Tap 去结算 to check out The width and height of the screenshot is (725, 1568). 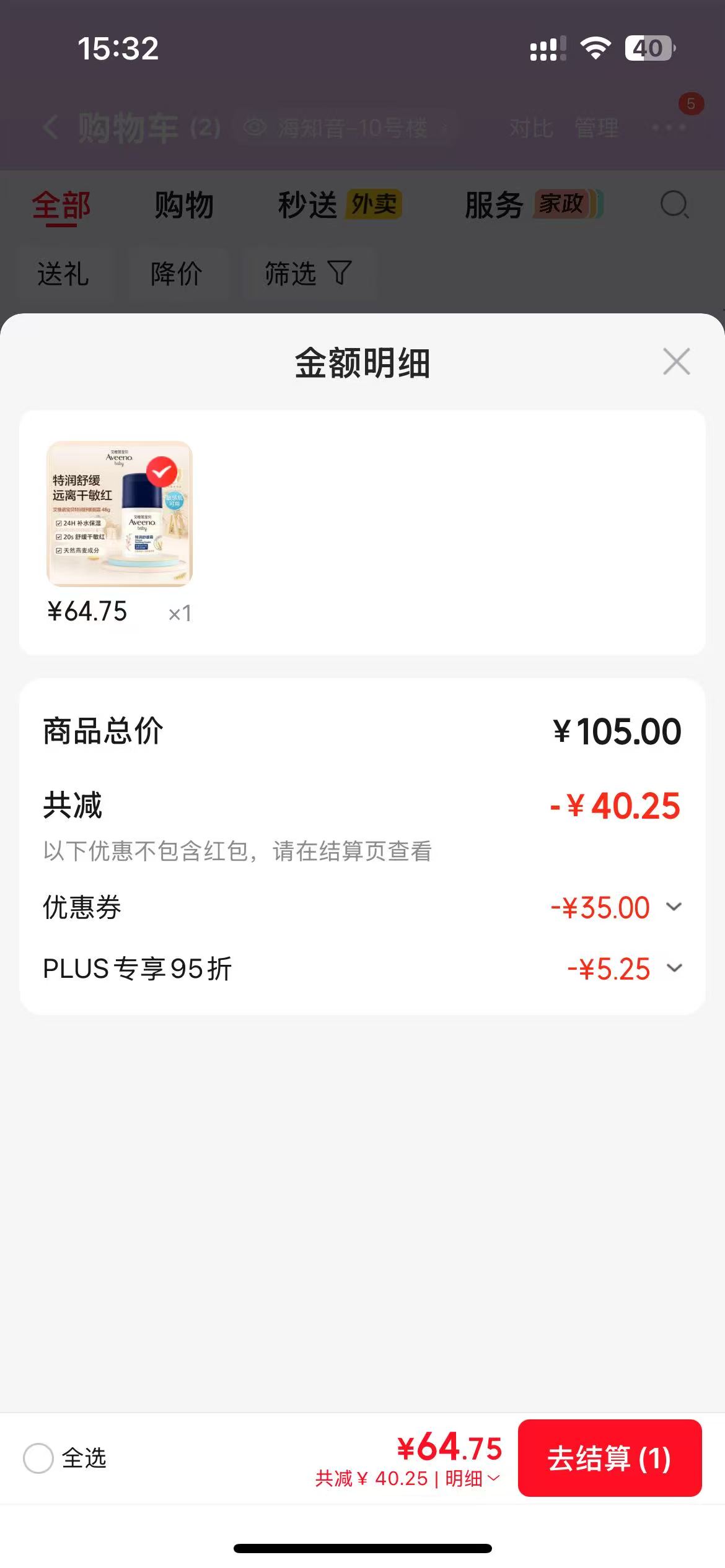(x=610, y=1458)
